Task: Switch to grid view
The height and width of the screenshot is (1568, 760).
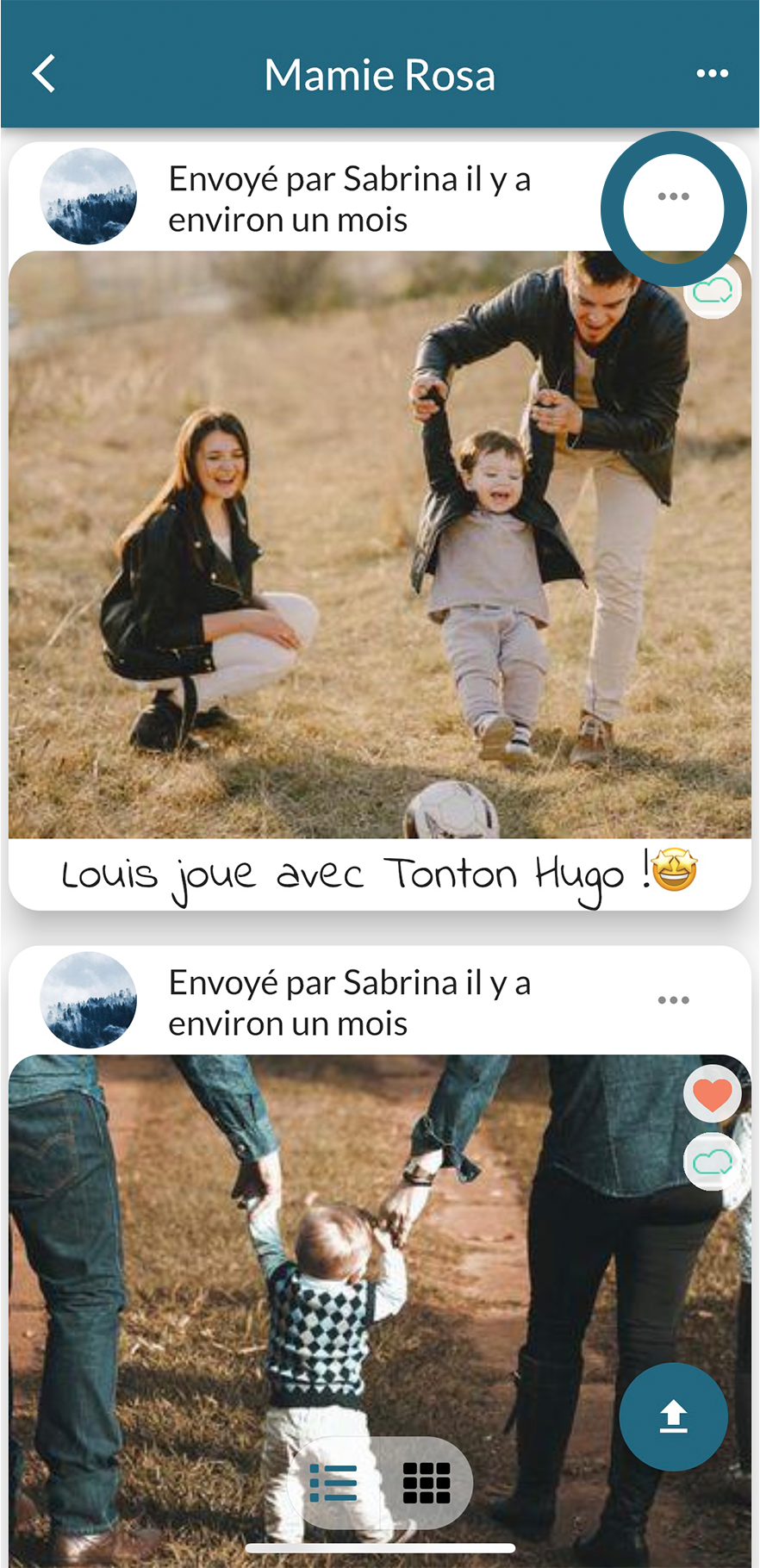Action: point(427,1484)
